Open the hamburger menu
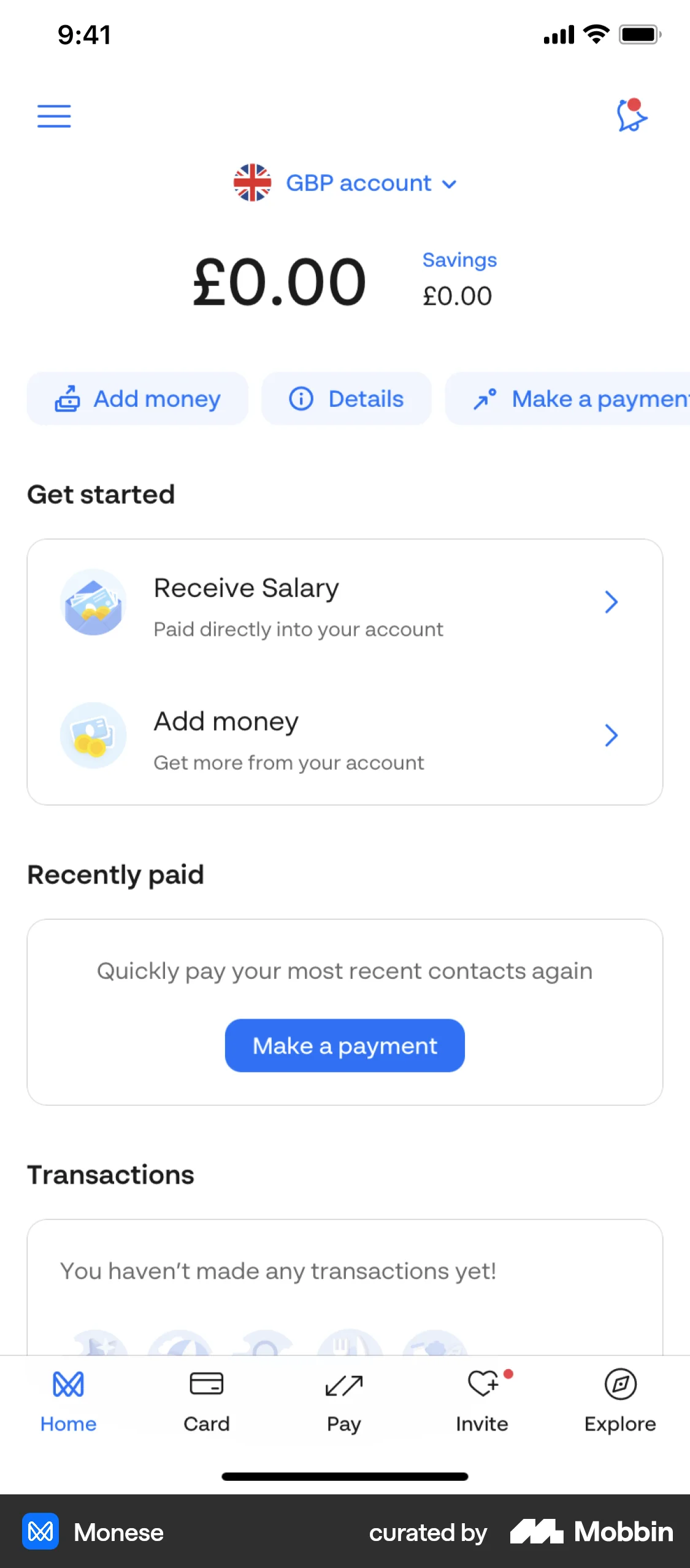 (54, 116)
